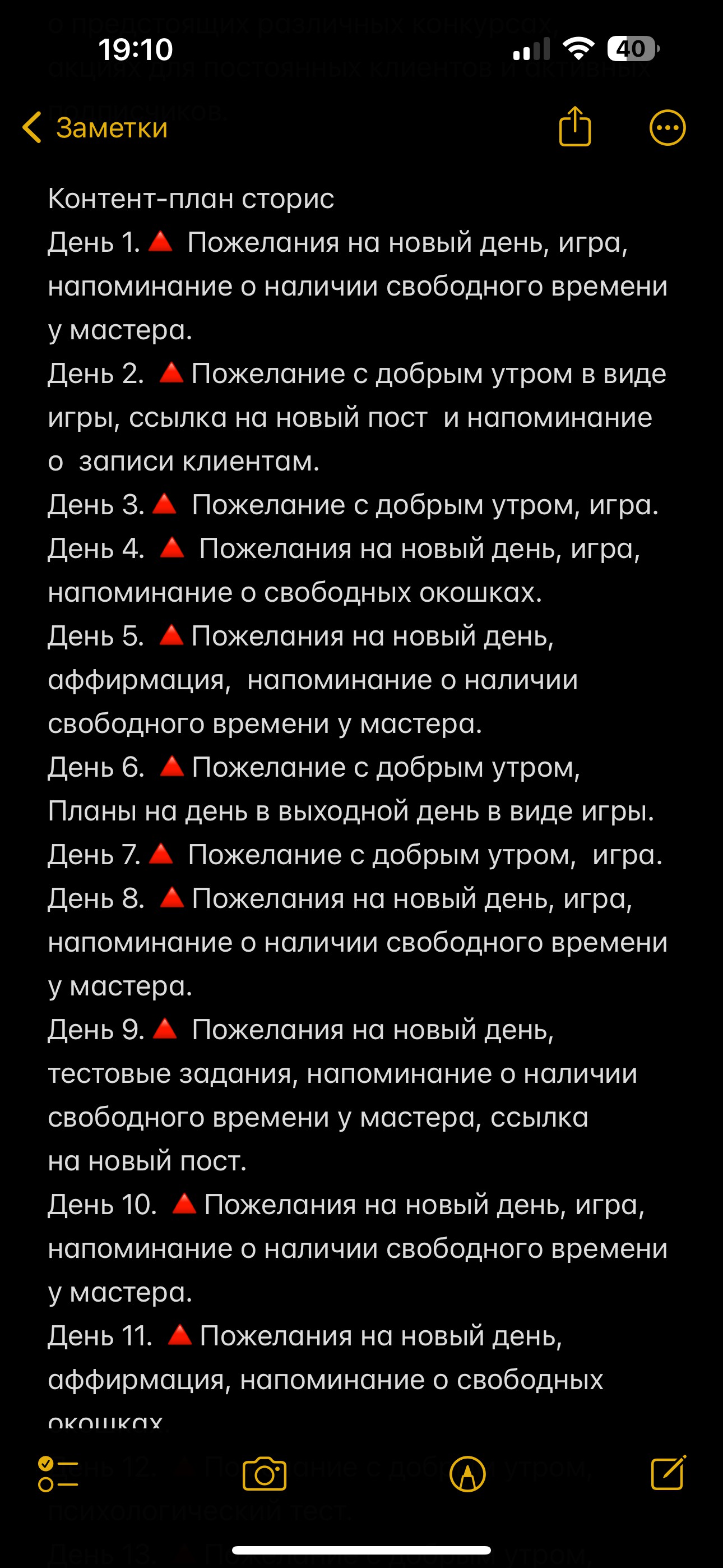Open the camera attachment option

pyautogui.click(x=264, y=1474)
